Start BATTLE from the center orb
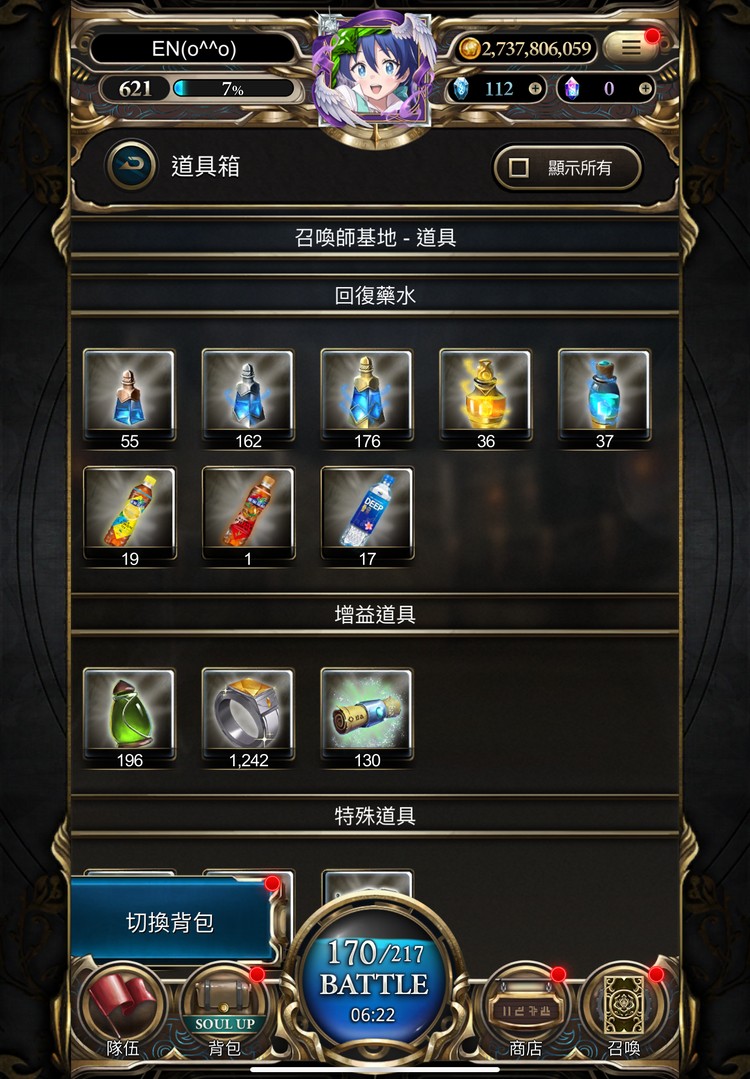The image size is (750, 1079). click(x=375, y=980)
